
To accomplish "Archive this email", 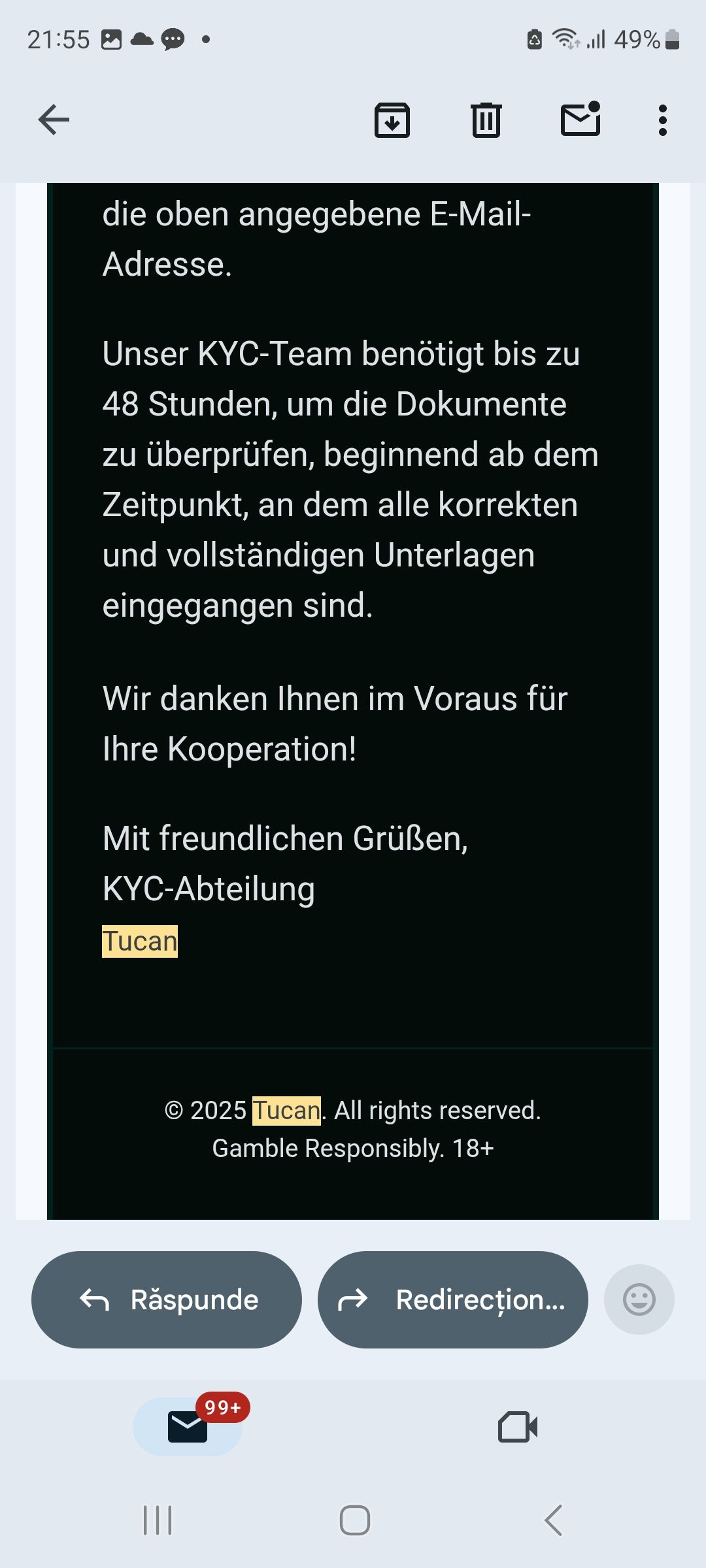I will coord(392,120).
